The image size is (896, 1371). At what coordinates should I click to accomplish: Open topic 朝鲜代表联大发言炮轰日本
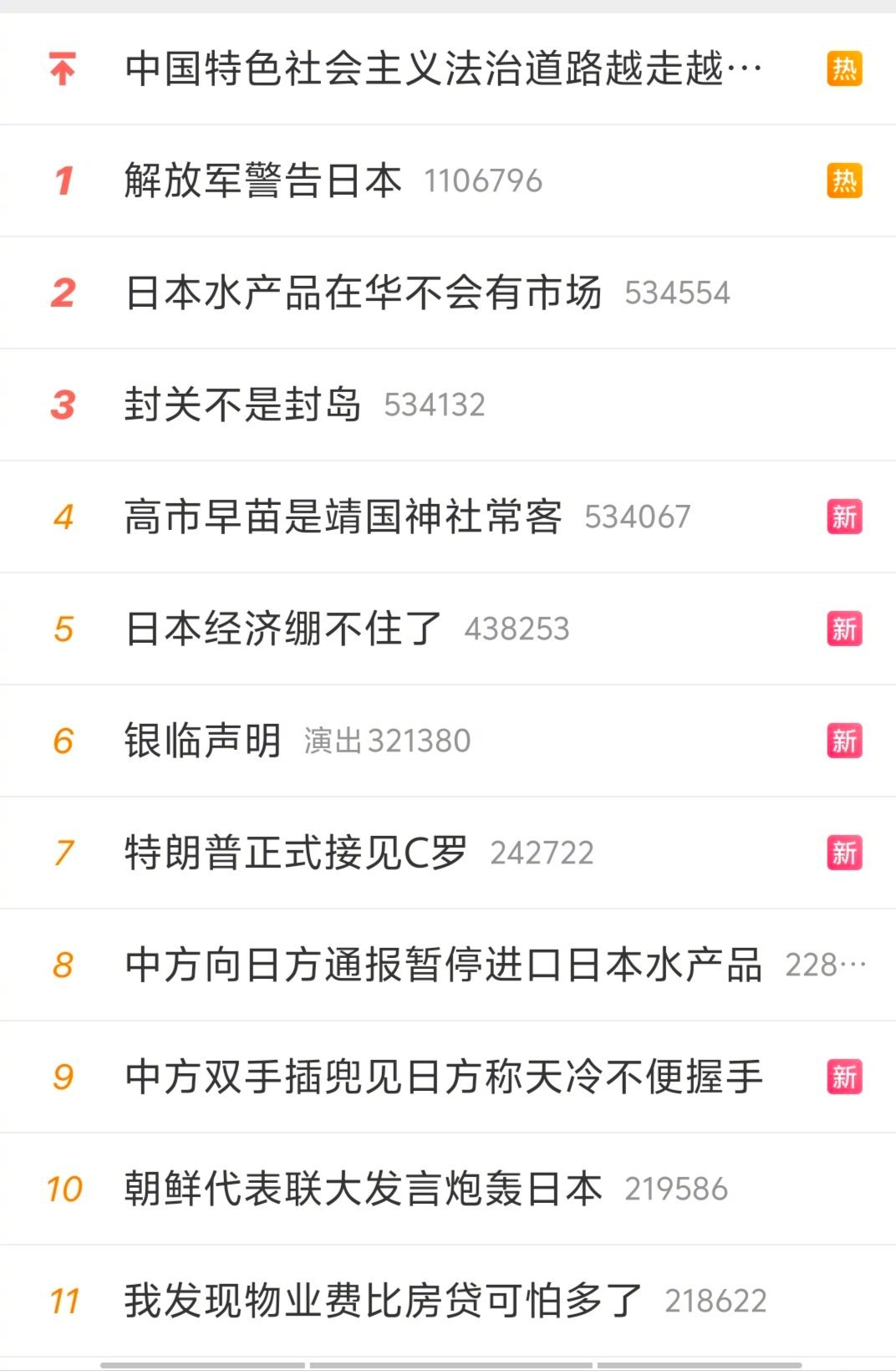[x=364, y=1190]
